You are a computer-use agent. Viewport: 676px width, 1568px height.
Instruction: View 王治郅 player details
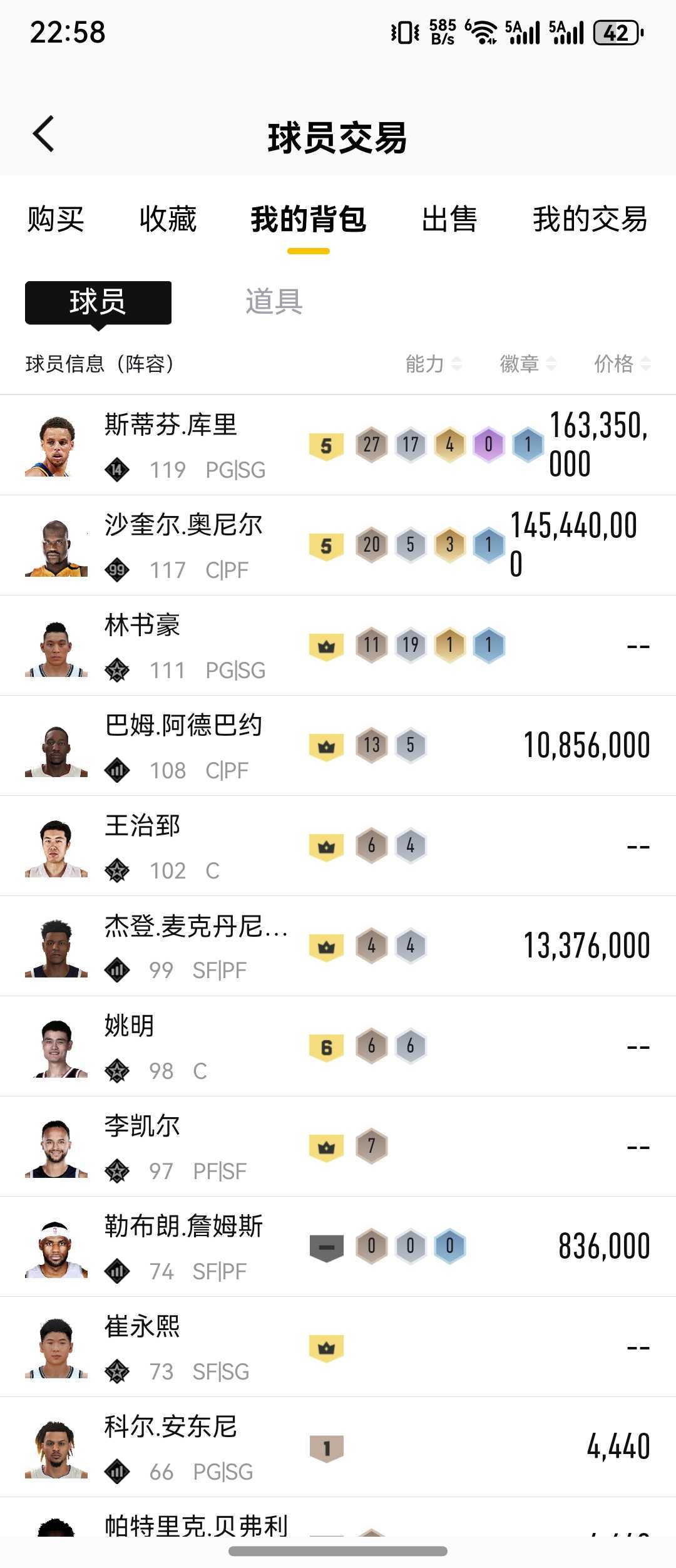143,845
